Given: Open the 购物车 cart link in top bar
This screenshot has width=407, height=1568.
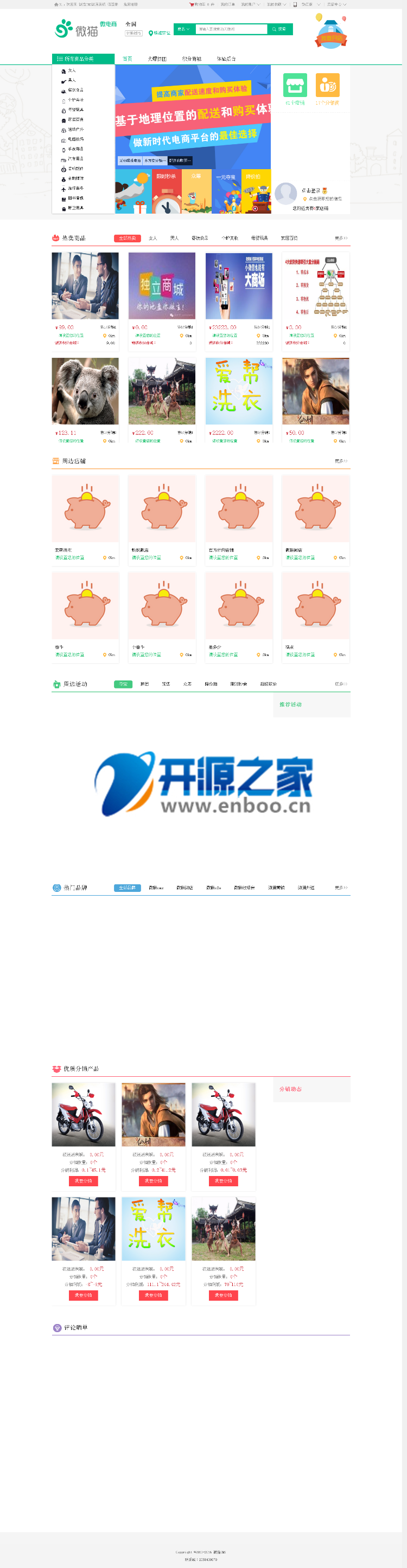Looking at the screenshot, I should [x=201, y=4].
